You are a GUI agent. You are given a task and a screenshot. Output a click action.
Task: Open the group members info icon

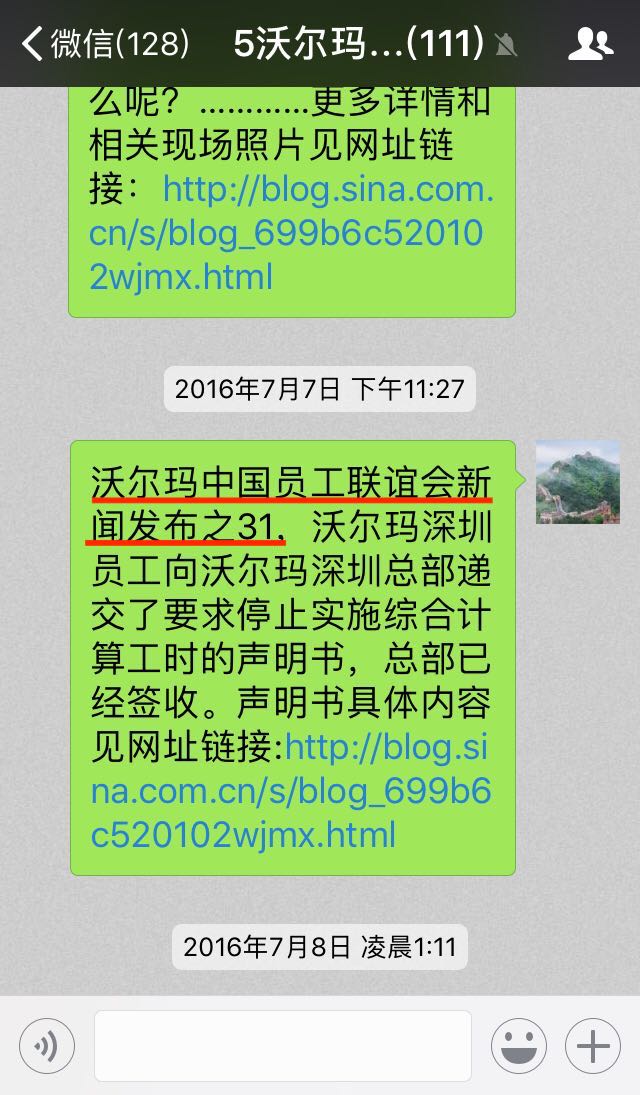590,44
